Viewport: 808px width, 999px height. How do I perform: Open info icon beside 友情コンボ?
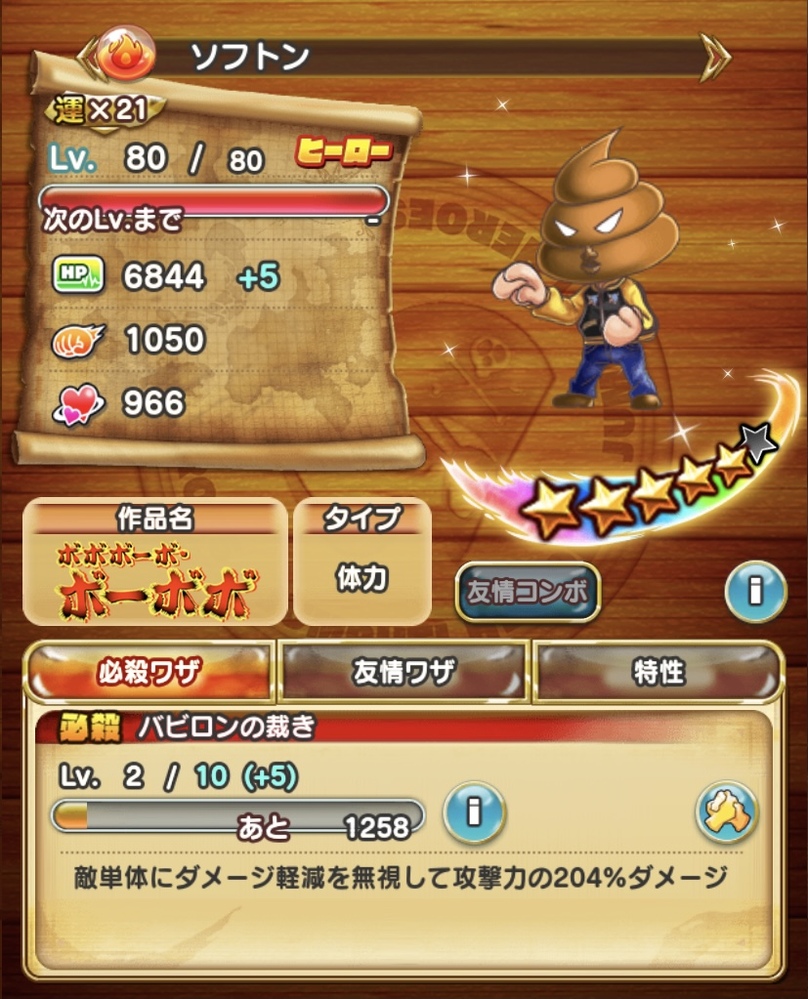point(753,591)
